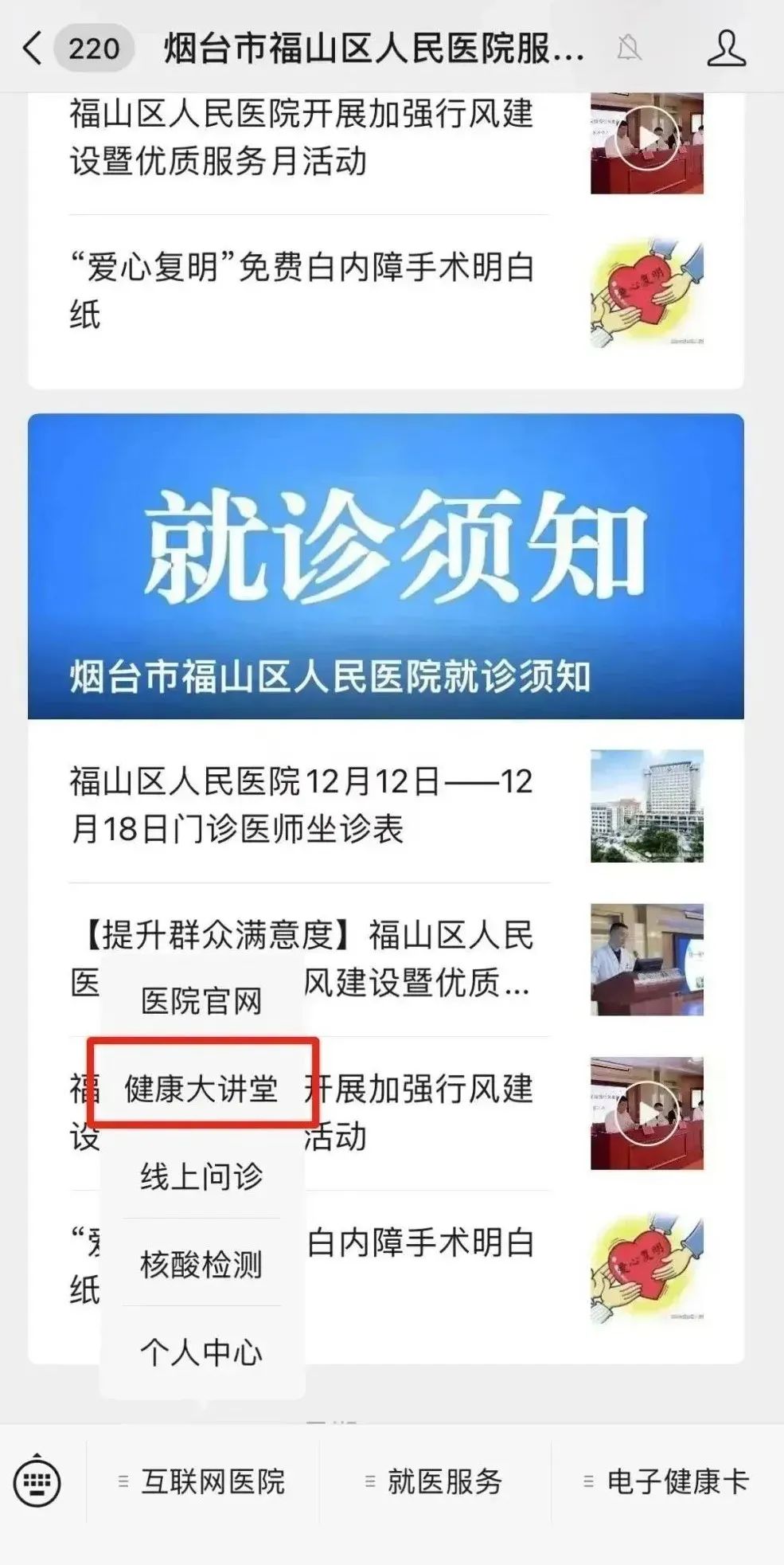Open 线上问诊 from the popup menu
The image size is (784, 1565).
[201, 1176]
